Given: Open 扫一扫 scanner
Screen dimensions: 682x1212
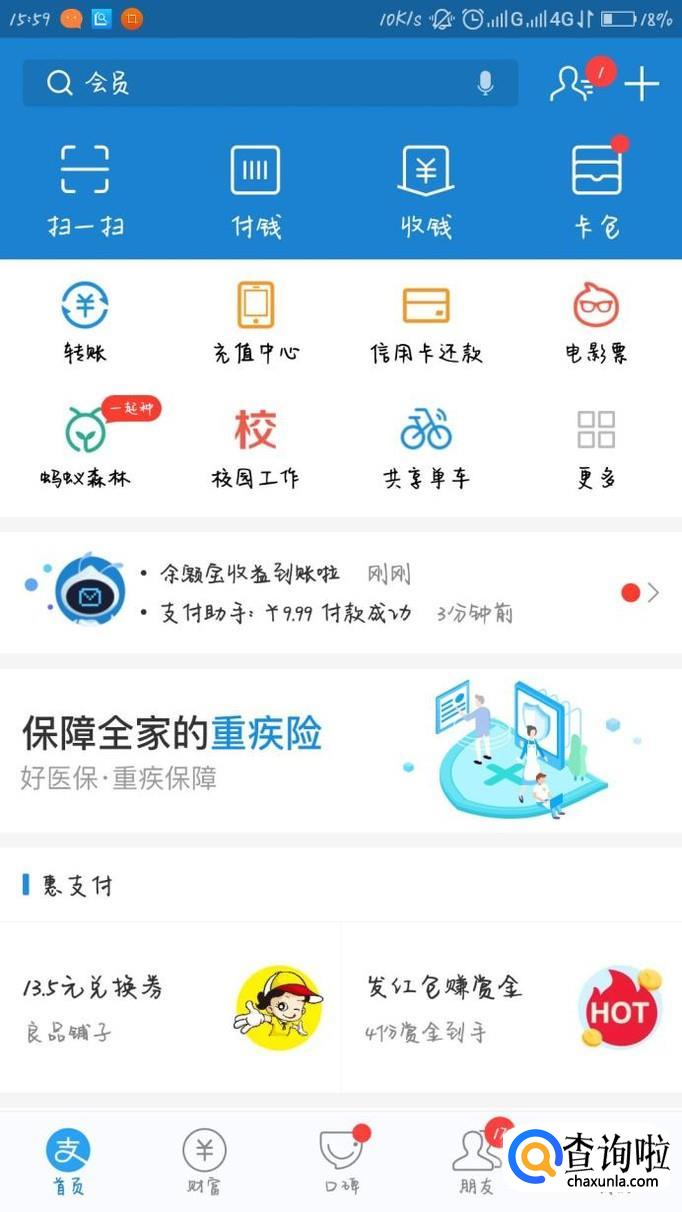Looking at the screenshot, I should (85, 190).
